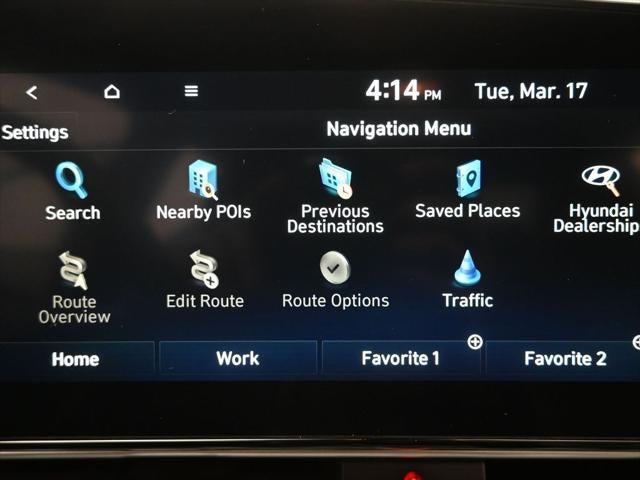Go back using the back arrow
The height and width of the screenshot is (480, 640).
pyautogui.click(x=32, y=92)
